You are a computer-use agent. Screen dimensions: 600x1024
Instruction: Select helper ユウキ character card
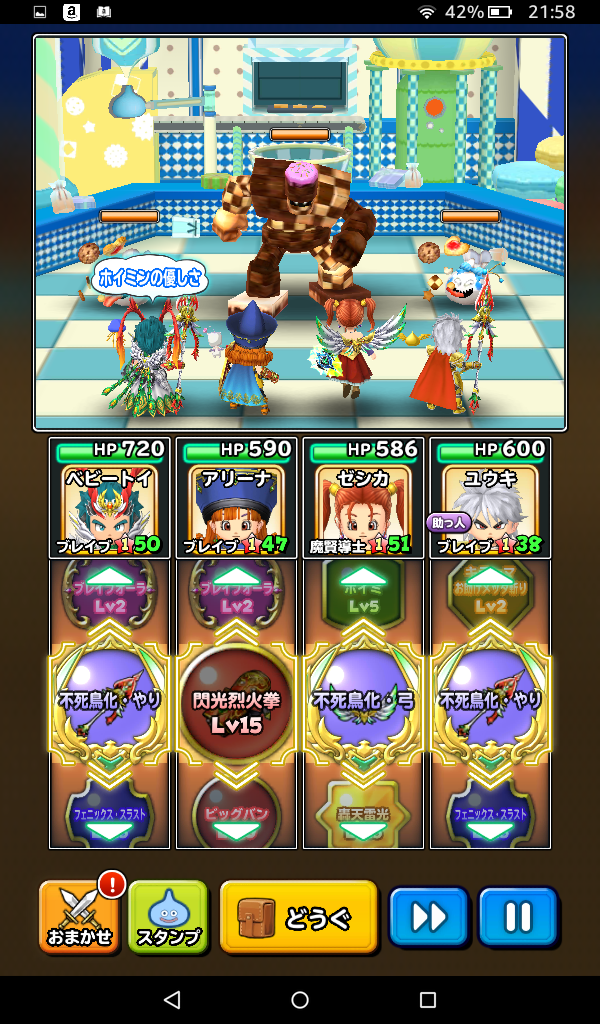[490, 498]
